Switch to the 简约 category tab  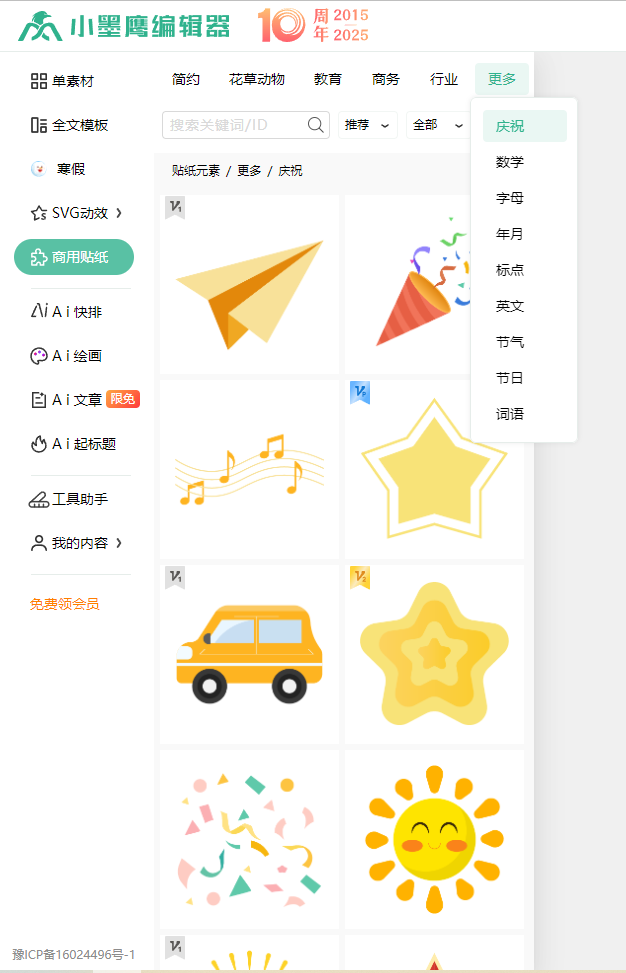[186, 79]
